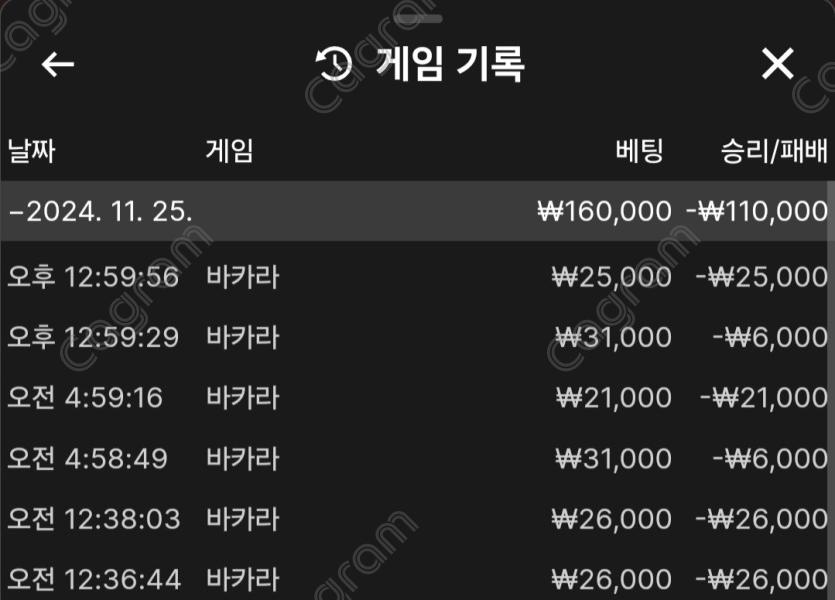The width and height of the screenshot is (835, 600).
Task: Select the 오전 12:38:03 바카라 entry
Action: pyautogui.click(x=417, y=519)
